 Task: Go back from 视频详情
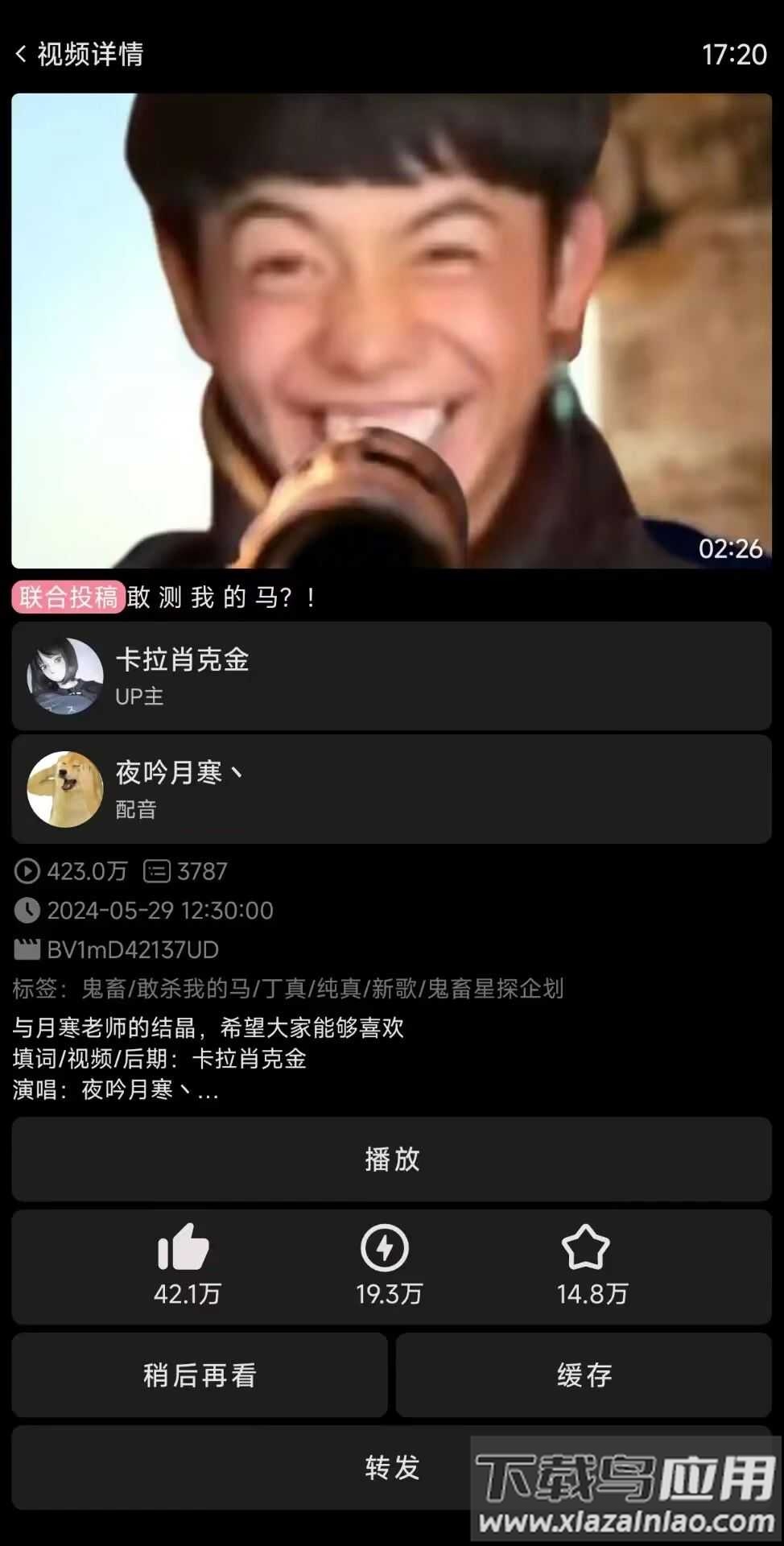pos(22,54)
